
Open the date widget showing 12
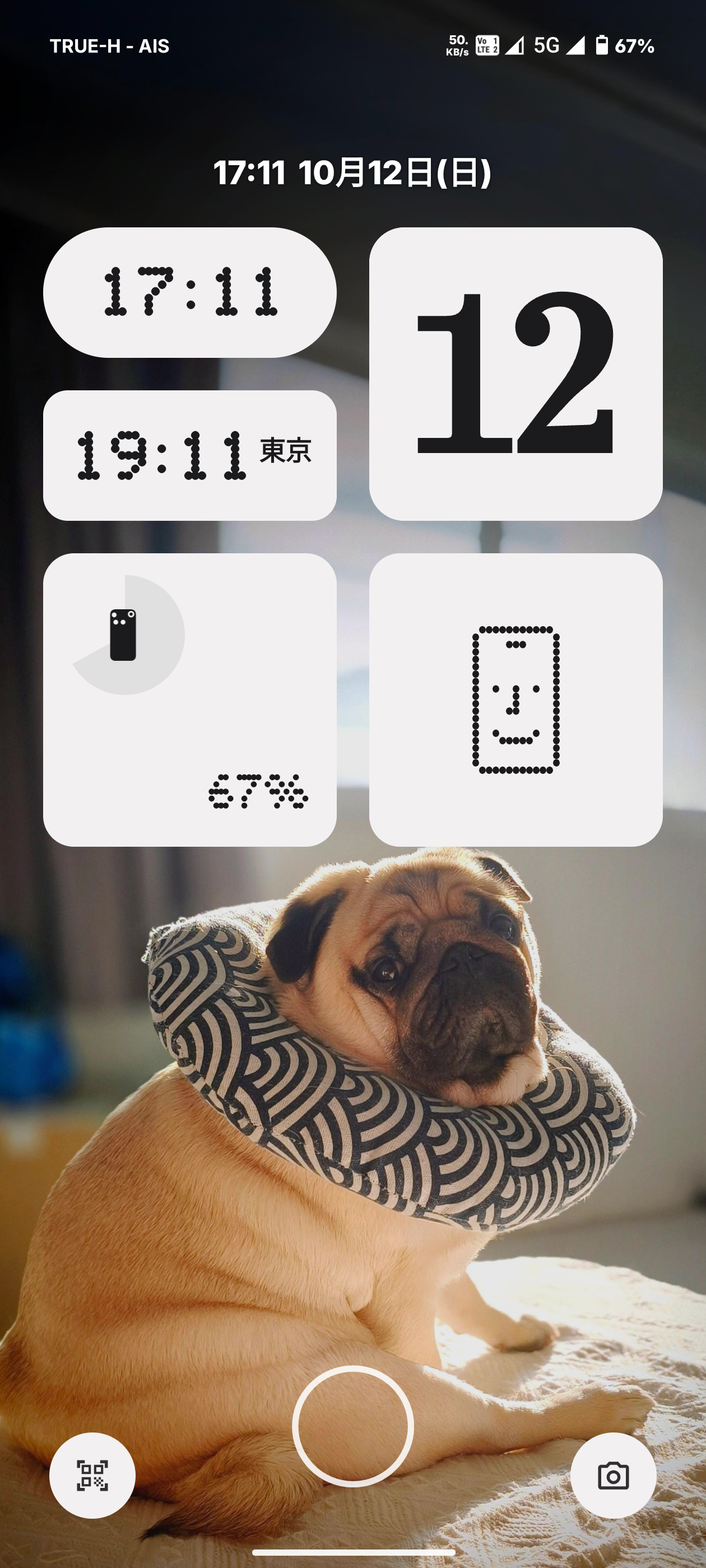click(515, 374)
